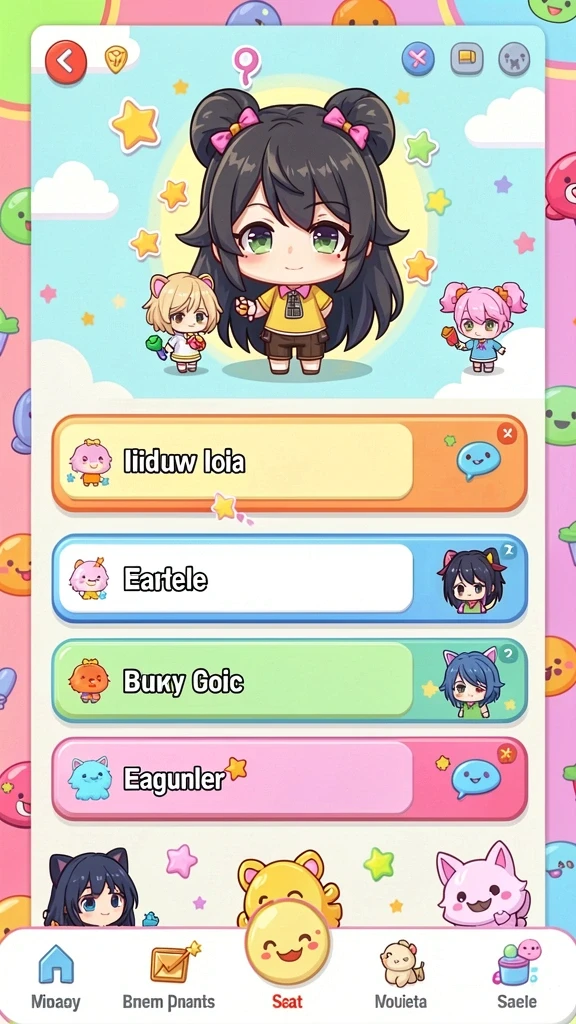Open the yellow card icon at top

tap(467, 59)
